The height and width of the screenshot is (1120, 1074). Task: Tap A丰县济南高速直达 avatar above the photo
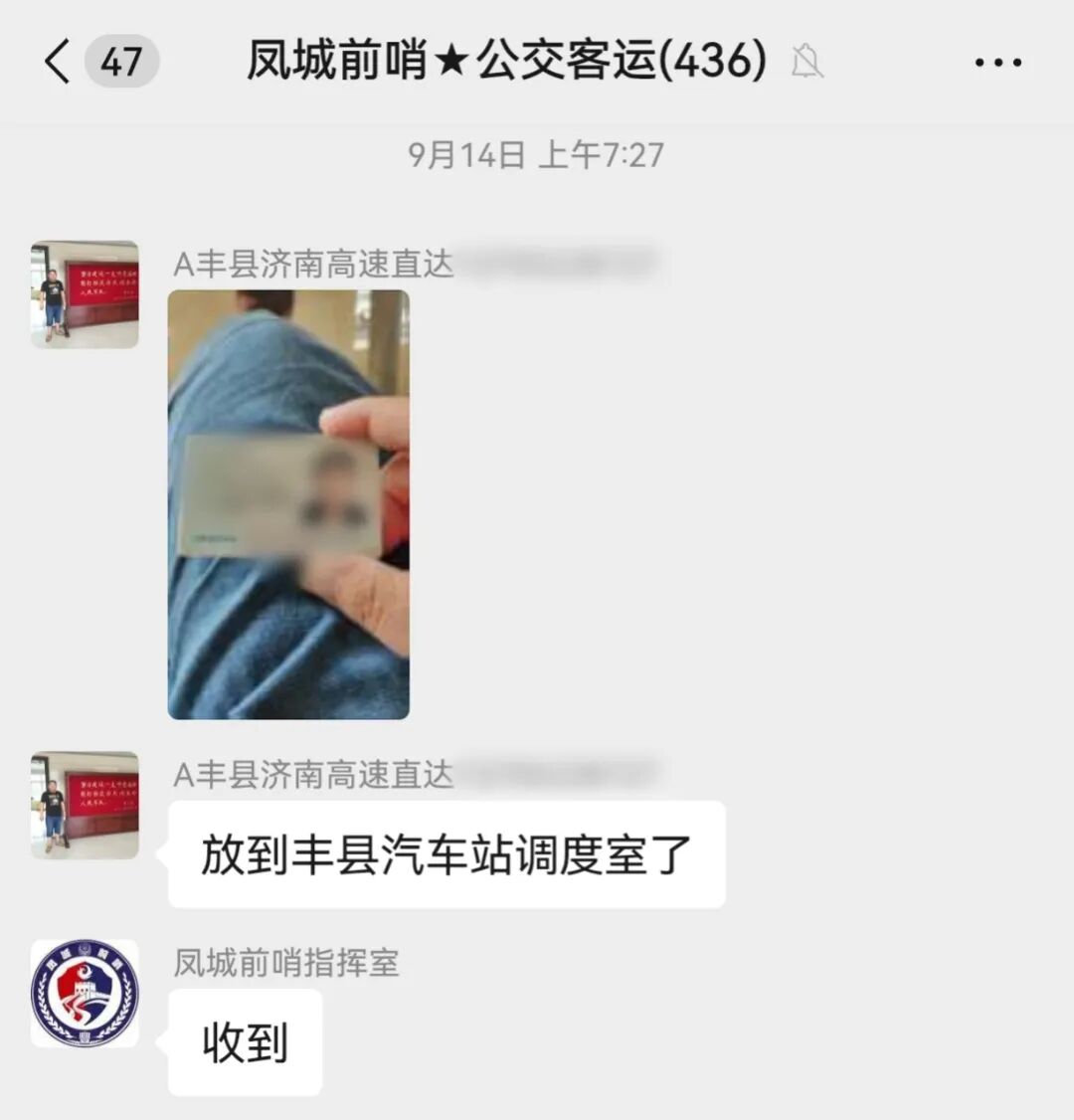85,294
